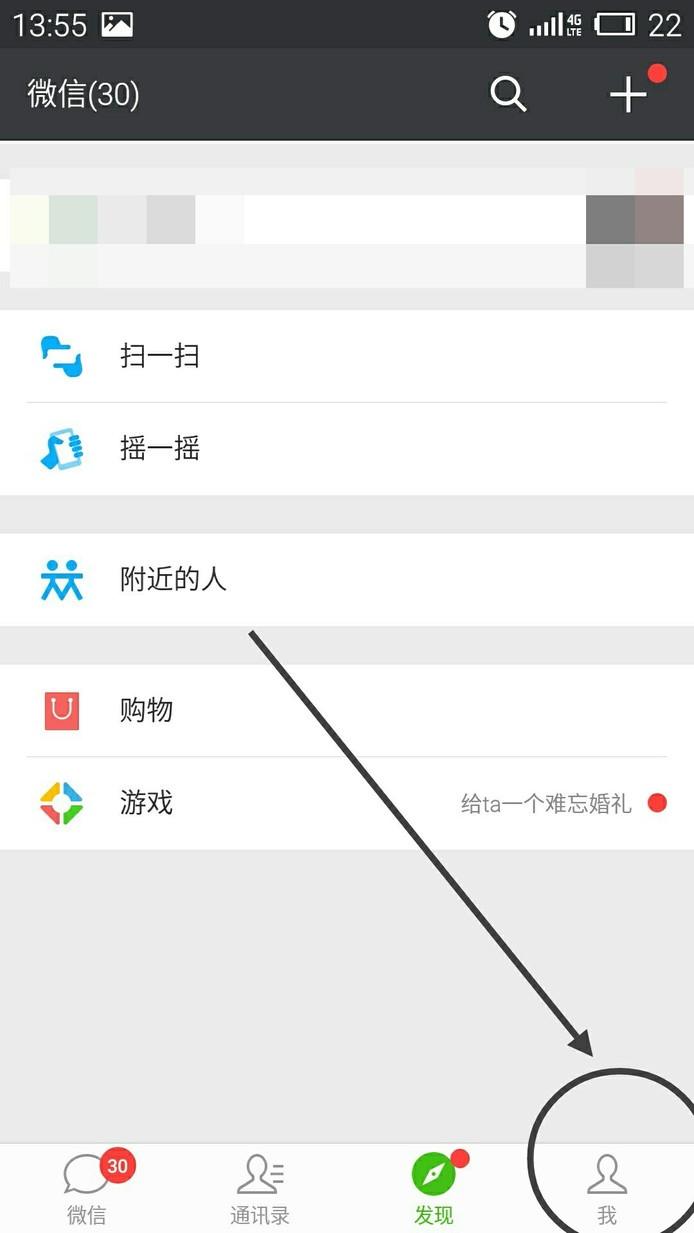
Task: Open 游戏 games entry
Action: click(x=347, y=803)
